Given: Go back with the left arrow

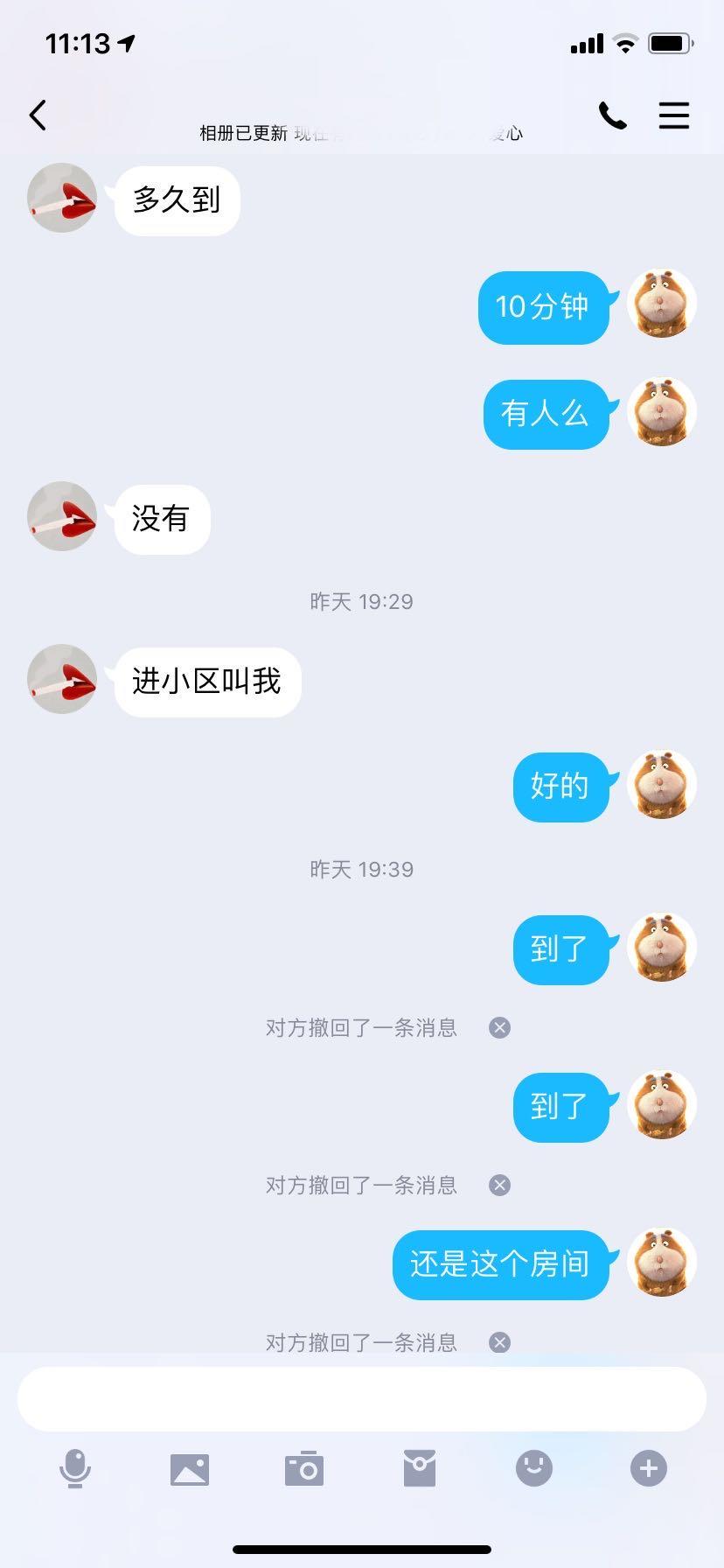Looking at the screenshot, I should pyautogui.click(x=38, y=115).
